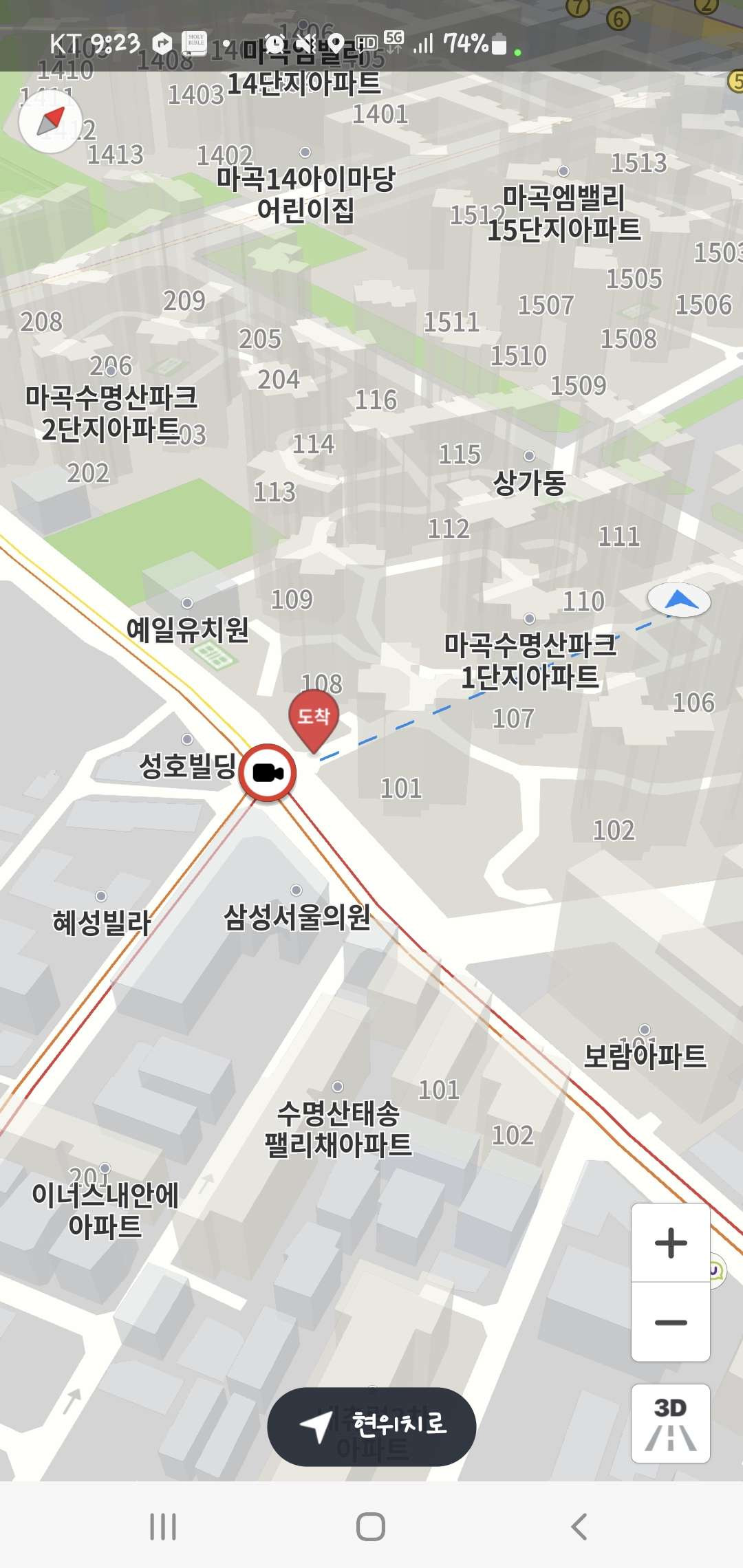This screenshot has width=743, height=1568.
Task: Select the 삼성서울의원 place label
Action: [297, 917]
